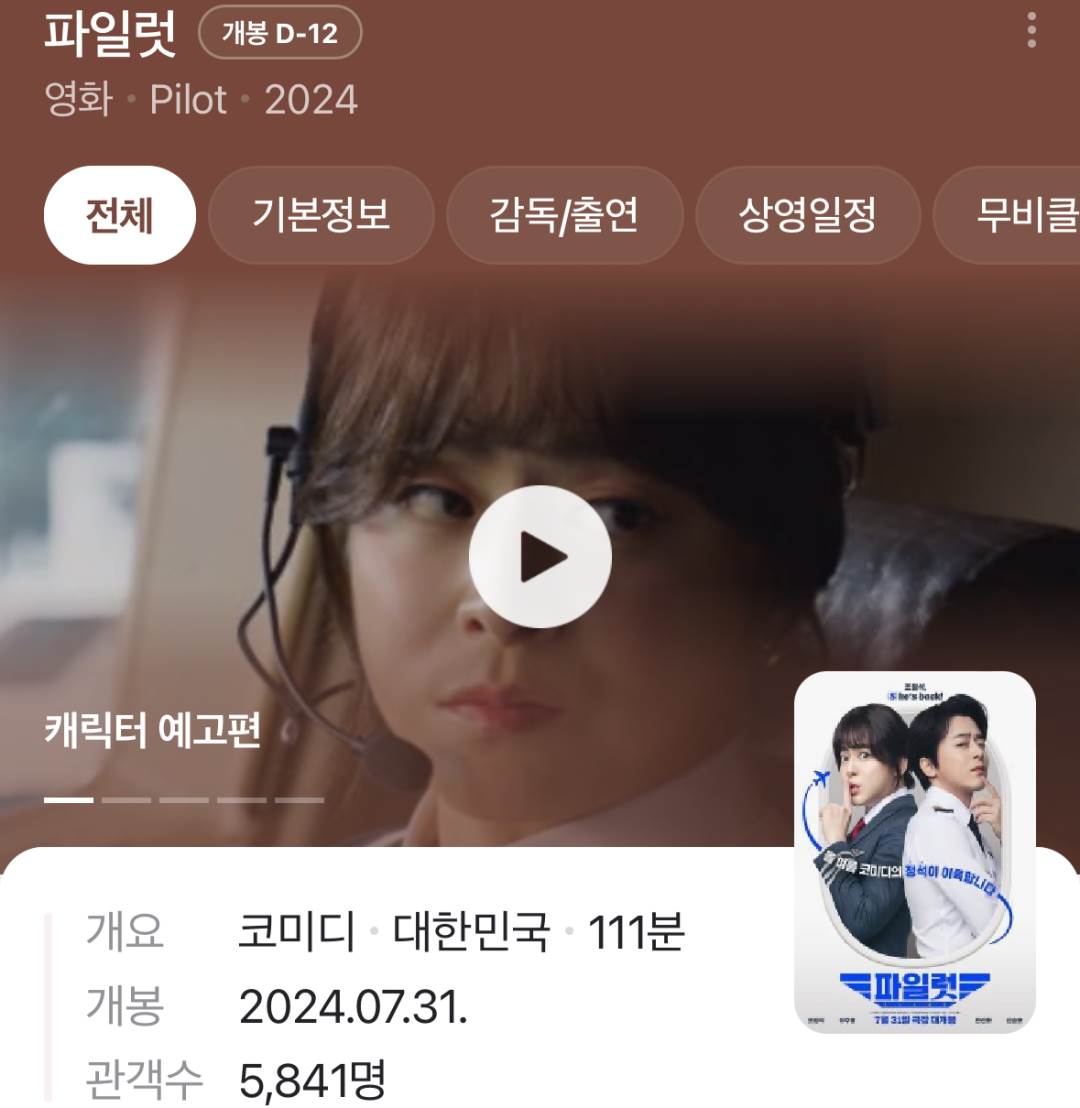
Task: Switch to the 기본정보 tab
Action: click(x=321, y=215)
